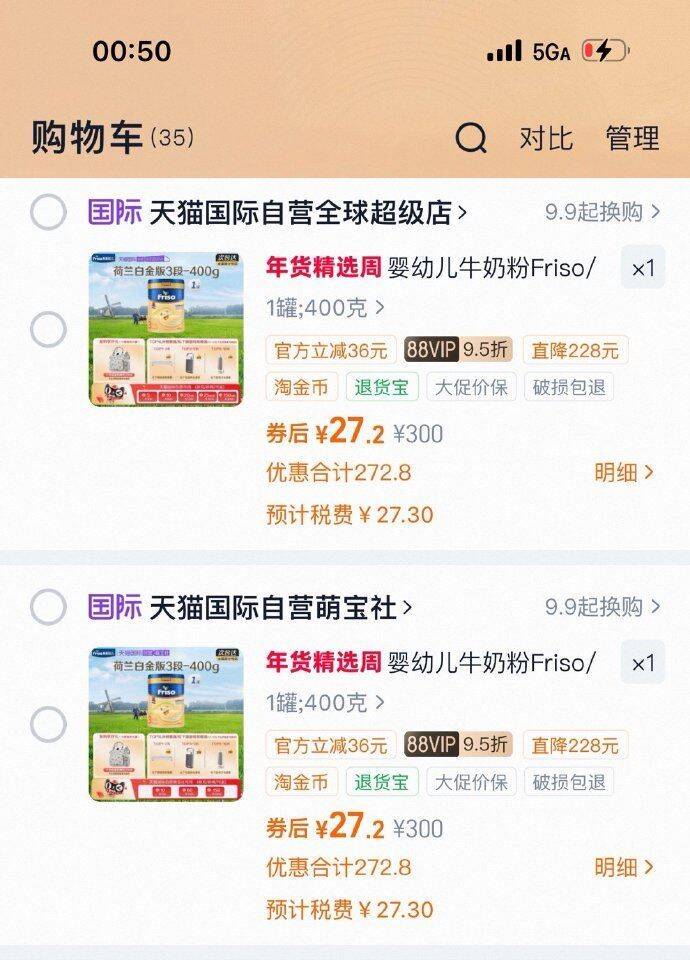Change quantity ×1 for 萌宝社 Friso item
The width and height of the screenshot is (690, 960).
pos(642,663)
